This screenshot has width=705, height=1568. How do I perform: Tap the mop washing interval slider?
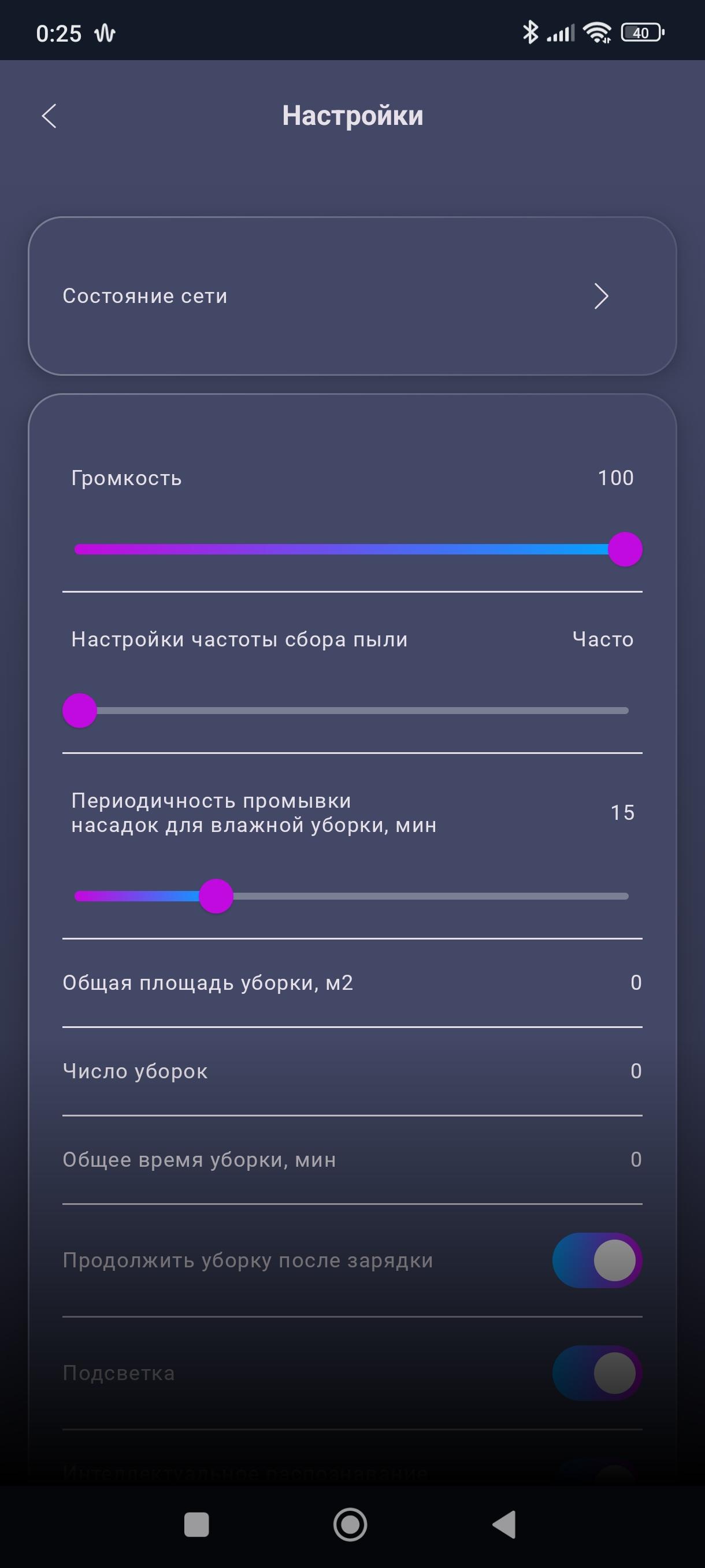tap(352, 896)
